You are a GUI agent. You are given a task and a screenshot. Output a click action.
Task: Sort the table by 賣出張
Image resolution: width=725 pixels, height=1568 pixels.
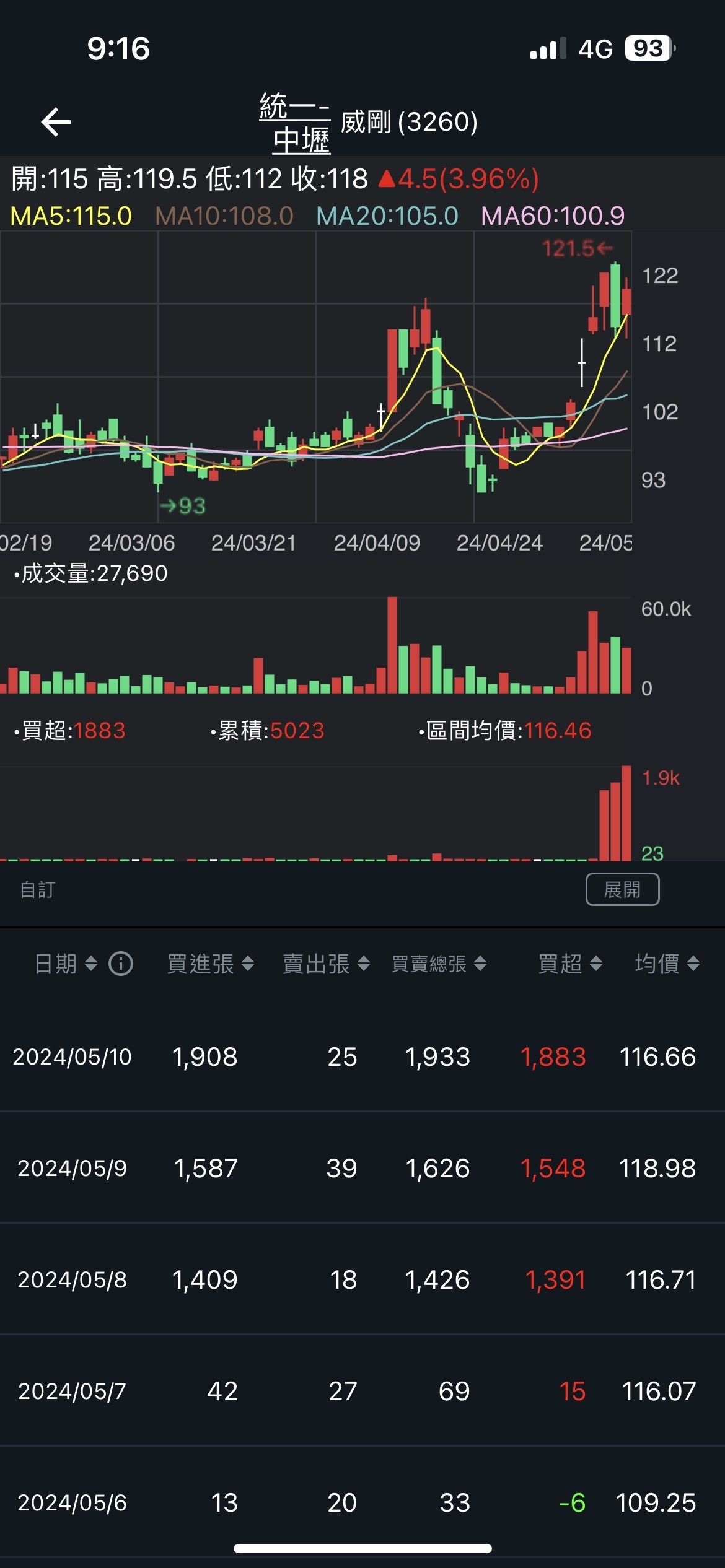[x=326, y=964]
